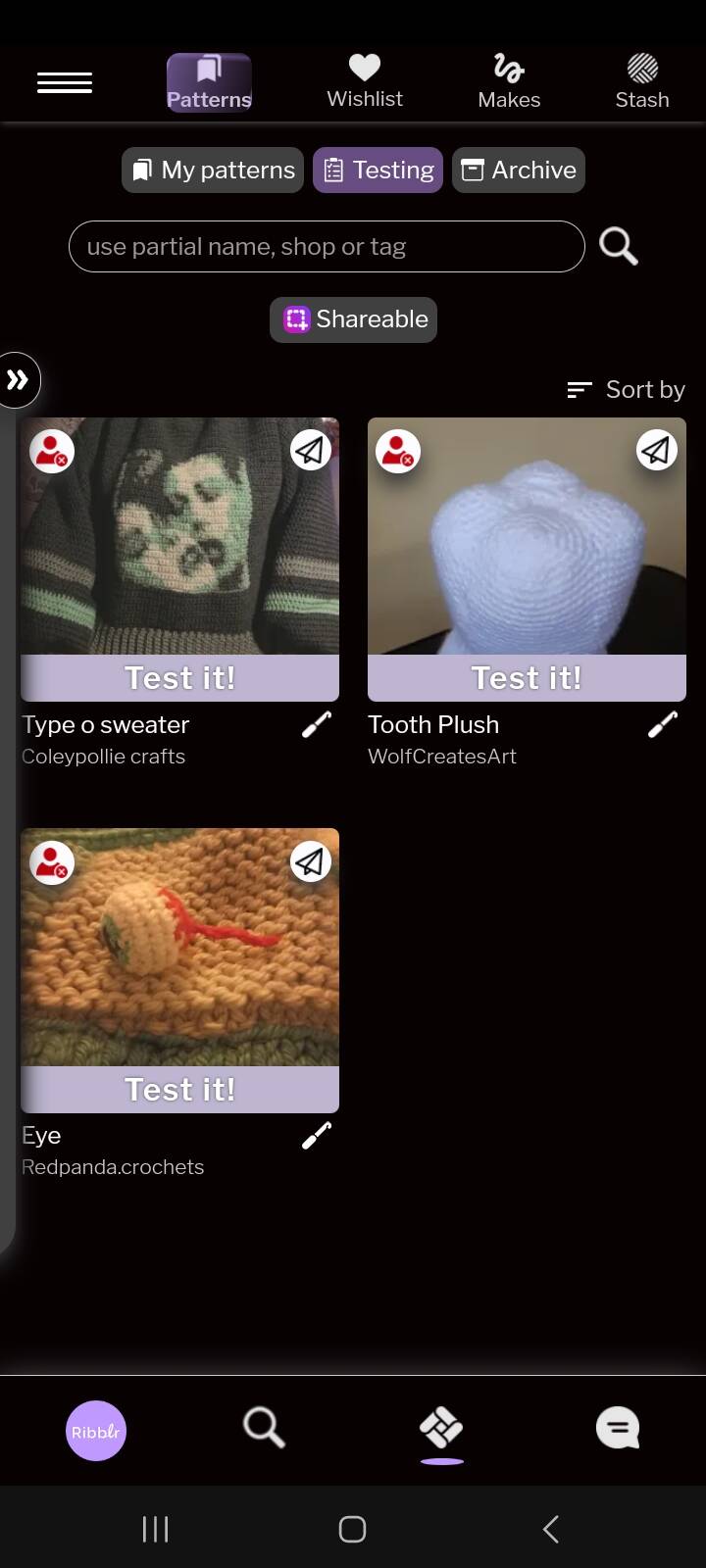Tap Test it! on Tooth Plush
Image resolution: width=706 pixels, height=1568 pixels.
point(527,678)
